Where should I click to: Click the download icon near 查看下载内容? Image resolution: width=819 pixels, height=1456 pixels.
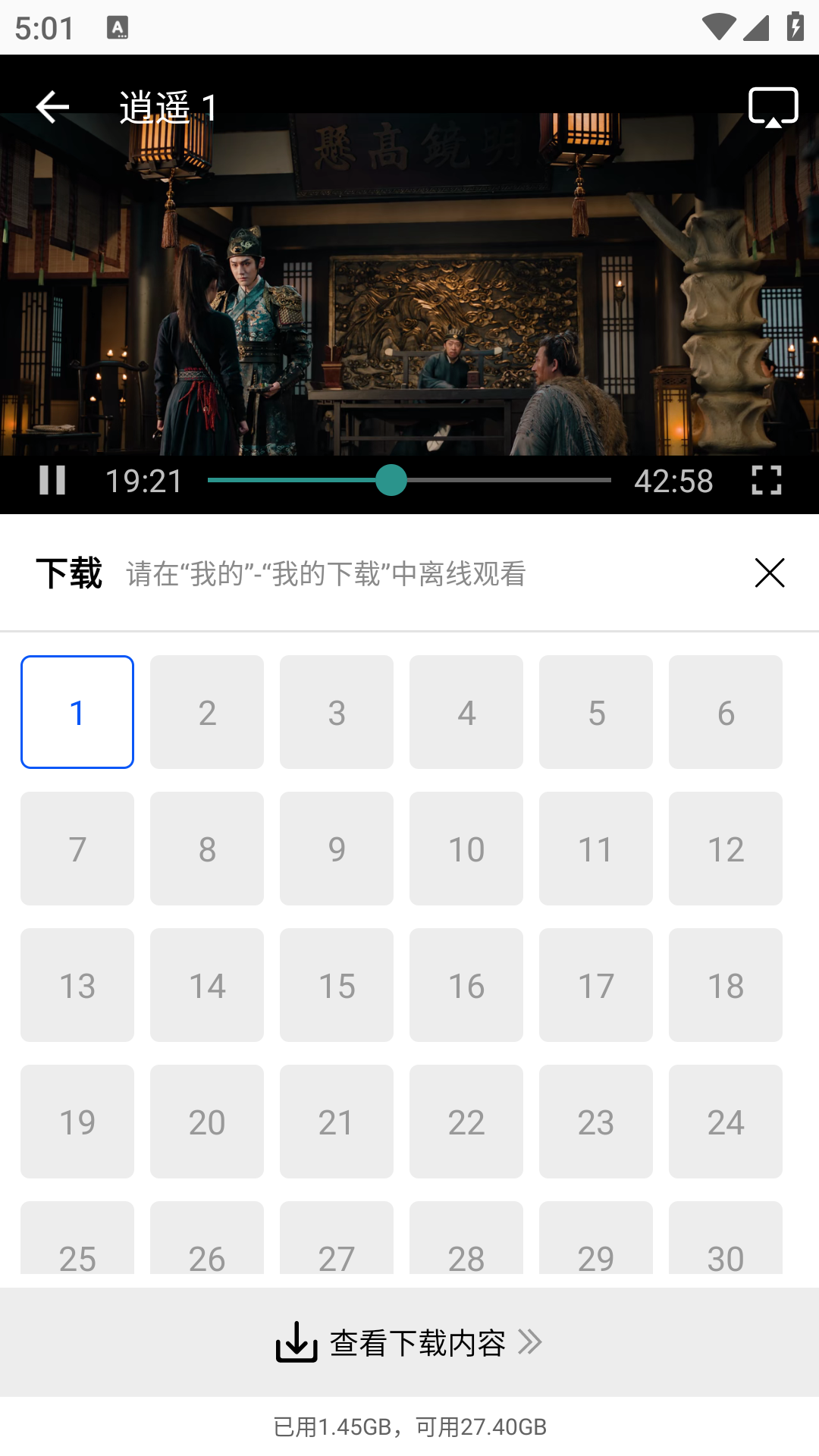(296, 1341)
